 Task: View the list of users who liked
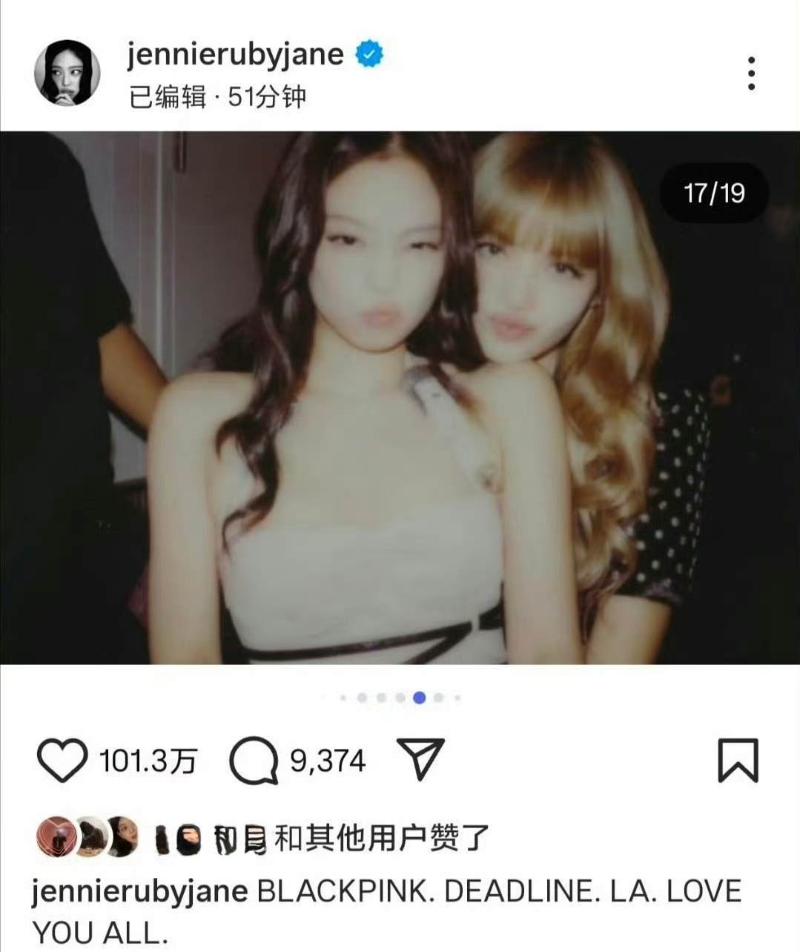tap(380, 838)
